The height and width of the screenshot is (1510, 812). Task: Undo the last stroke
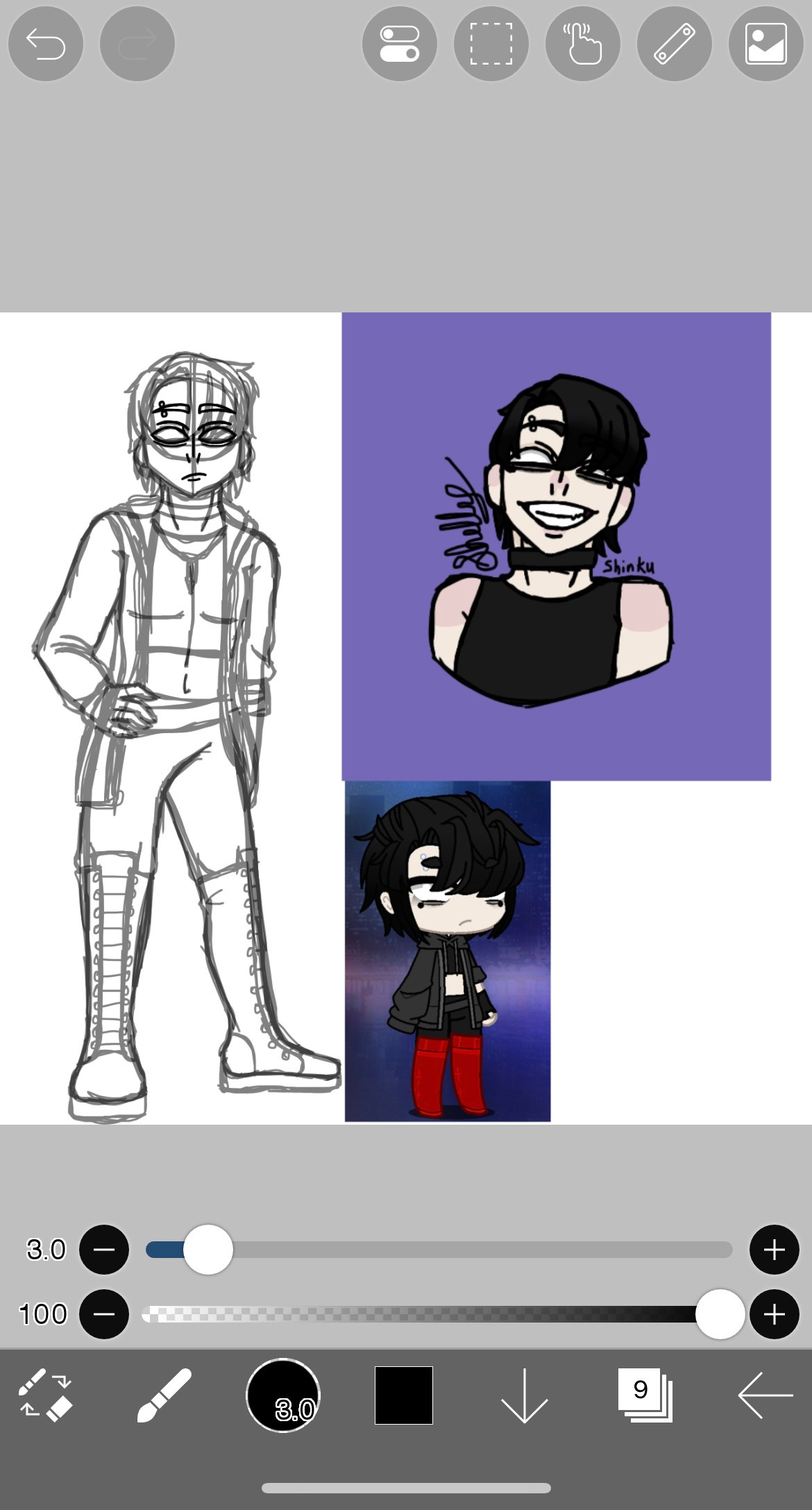point(46,44)
